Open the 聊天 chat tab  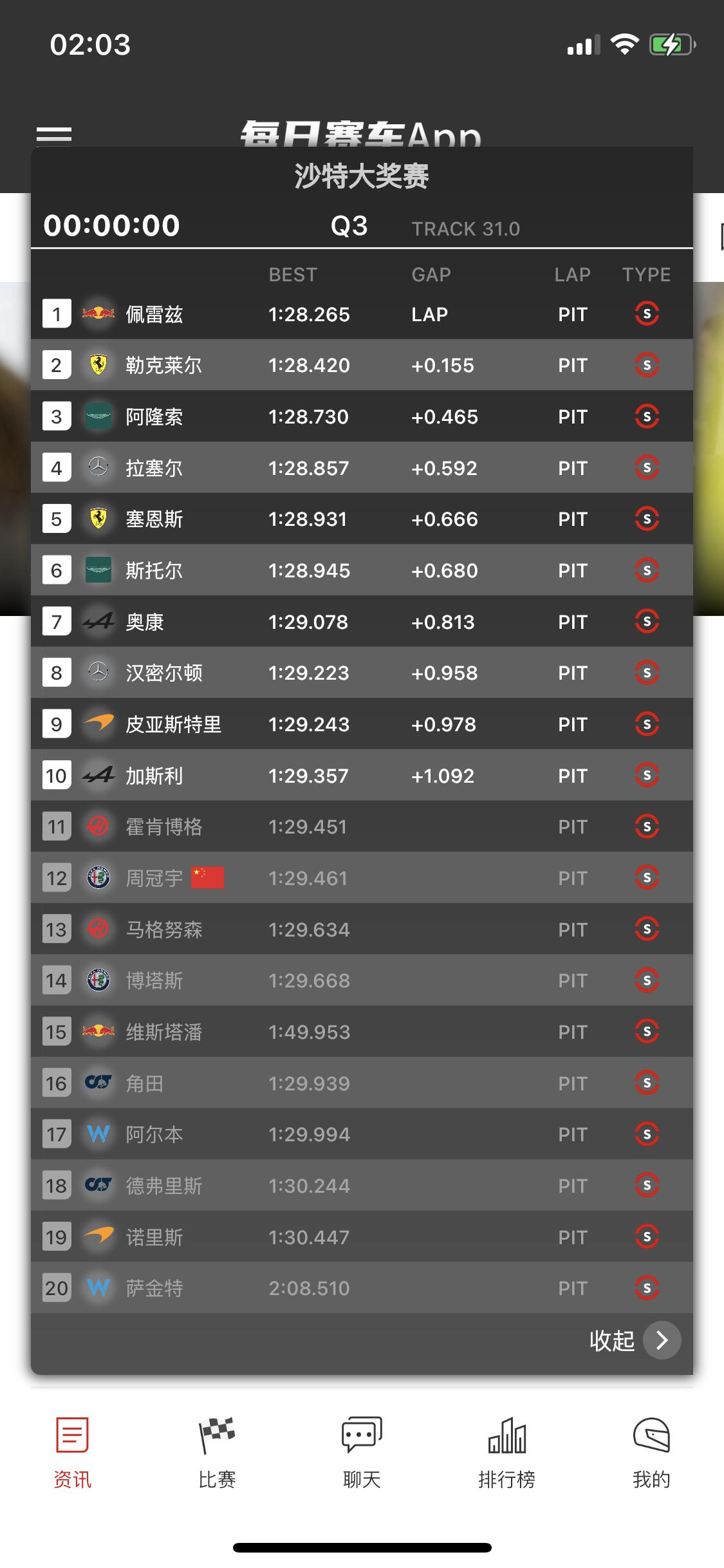click(362, 1453)
